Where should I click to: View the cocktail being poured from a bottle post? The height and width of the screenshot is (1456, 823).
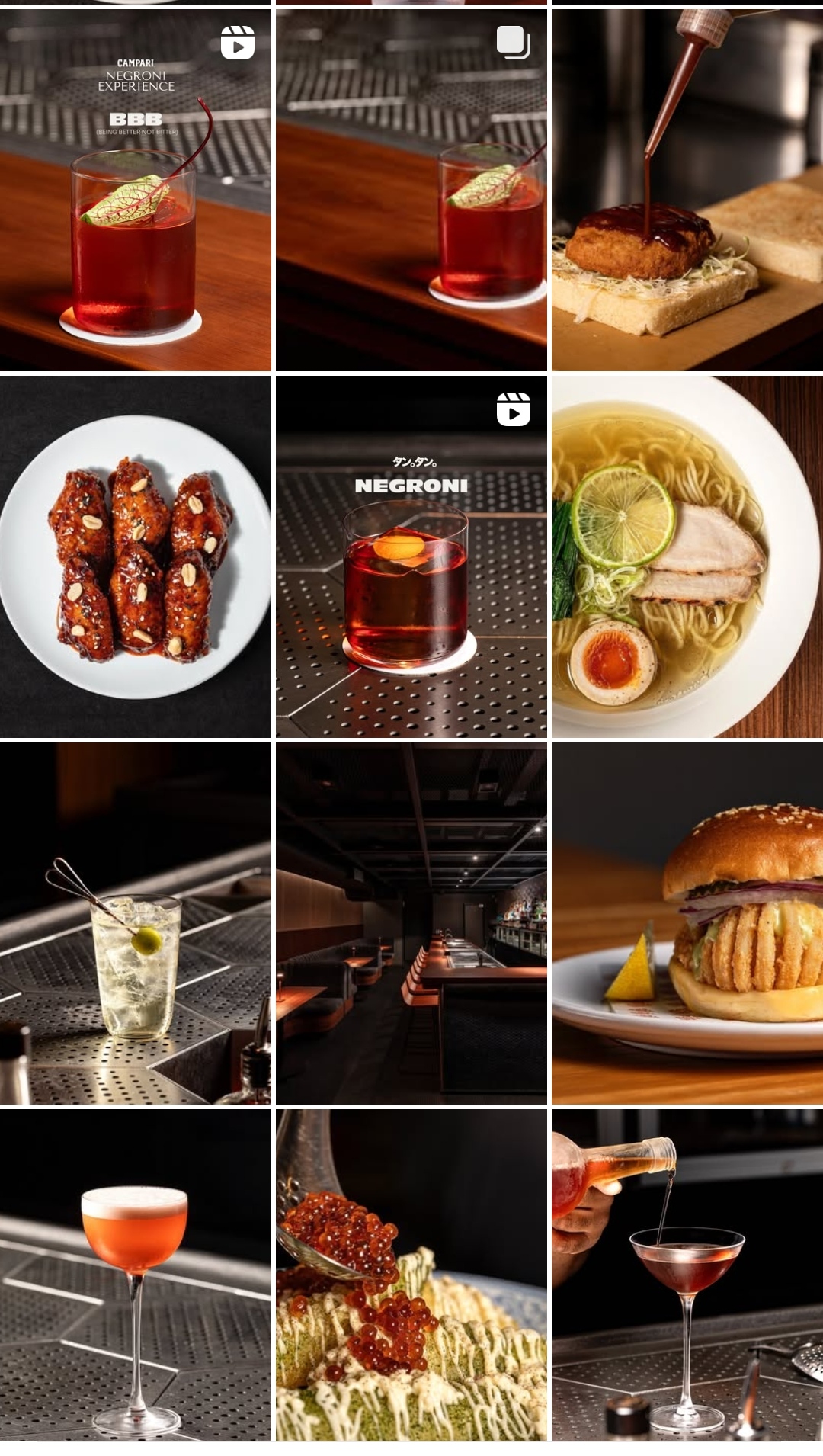click(x=687, y=1275)
